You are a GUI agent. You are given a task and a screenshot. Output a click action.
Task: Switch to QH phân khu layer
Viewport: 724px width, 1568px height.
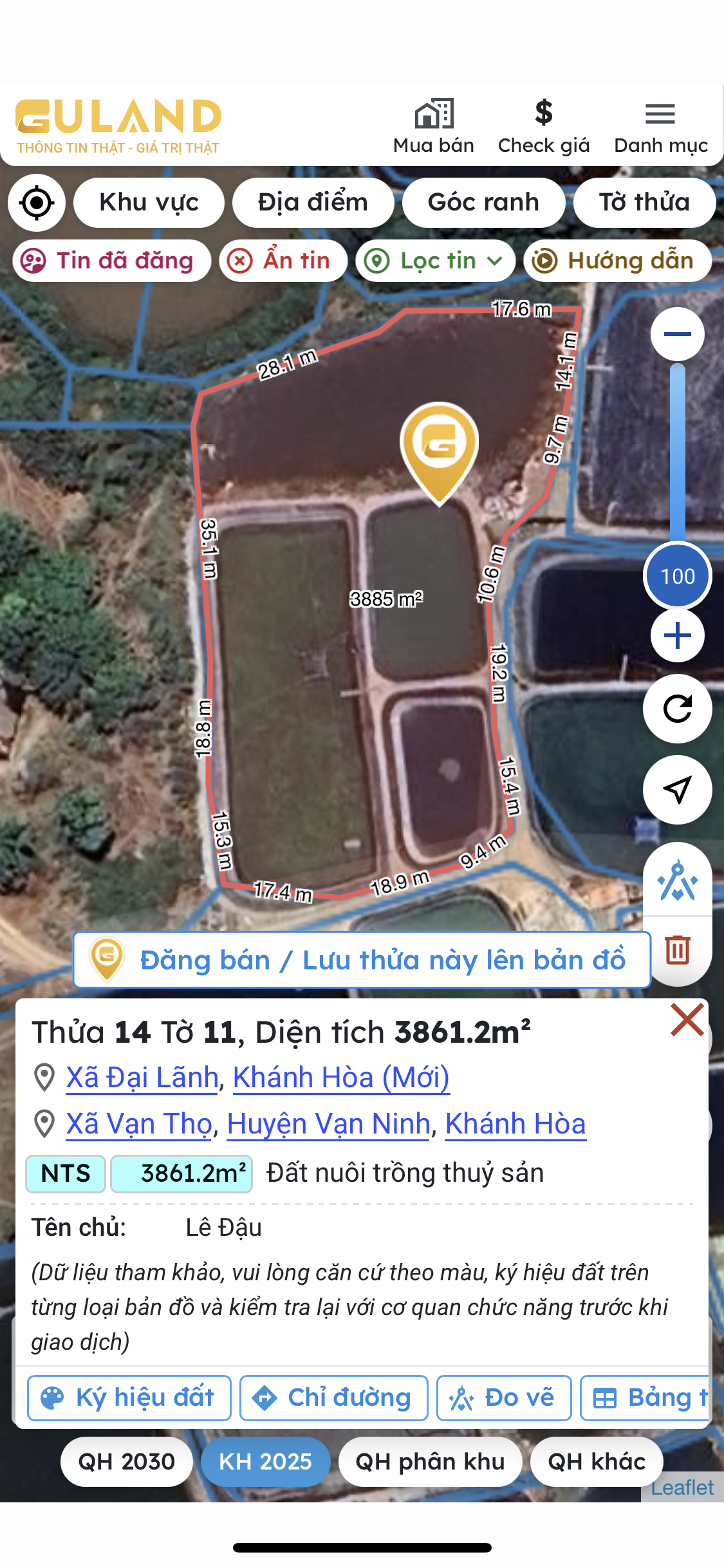tap(430, 1462)
